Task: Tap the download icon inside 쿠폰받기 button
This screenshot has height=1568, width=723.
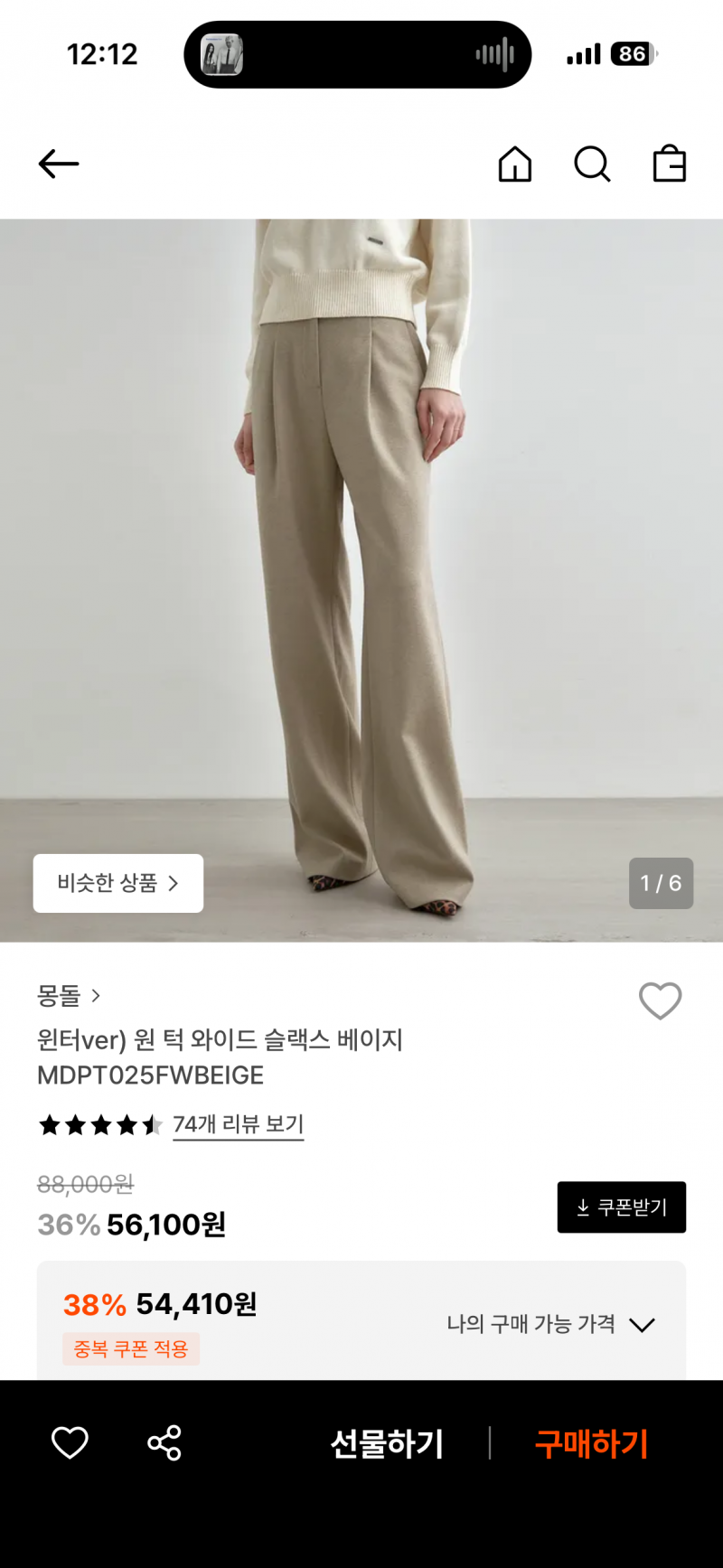Action: [581, 1207]
